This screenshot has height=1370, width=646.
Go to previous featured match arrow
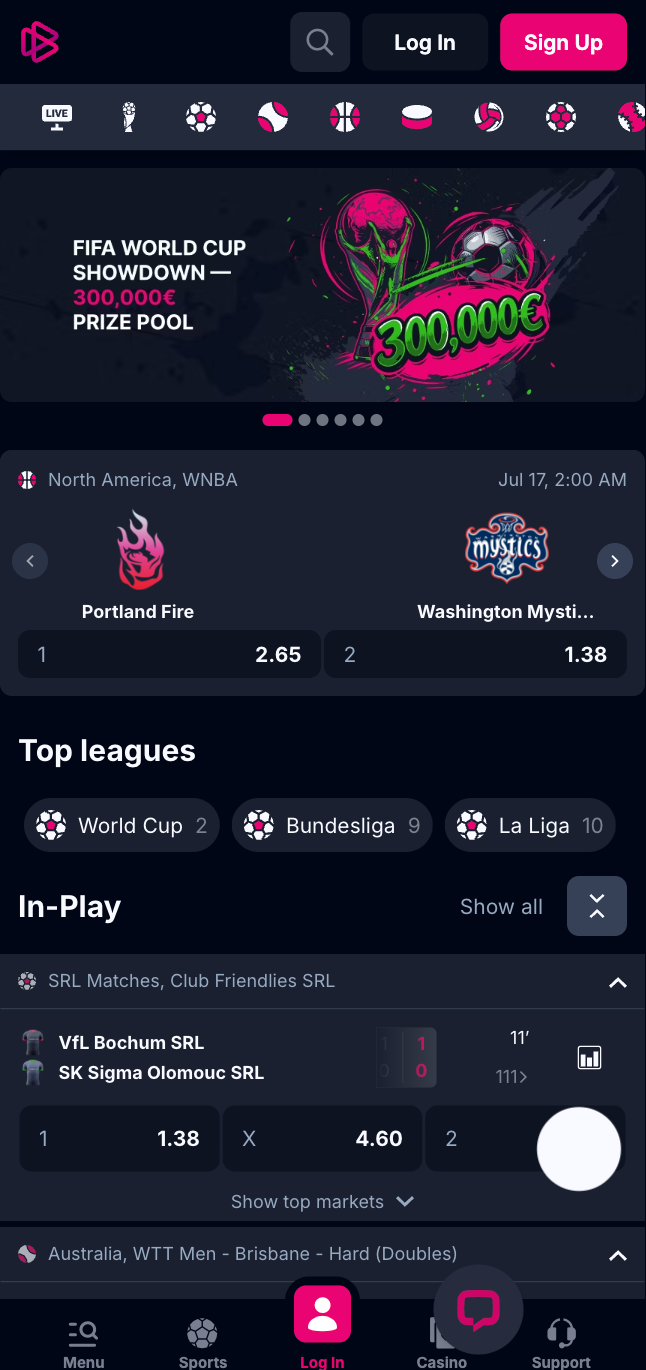(x=30, y=561)
